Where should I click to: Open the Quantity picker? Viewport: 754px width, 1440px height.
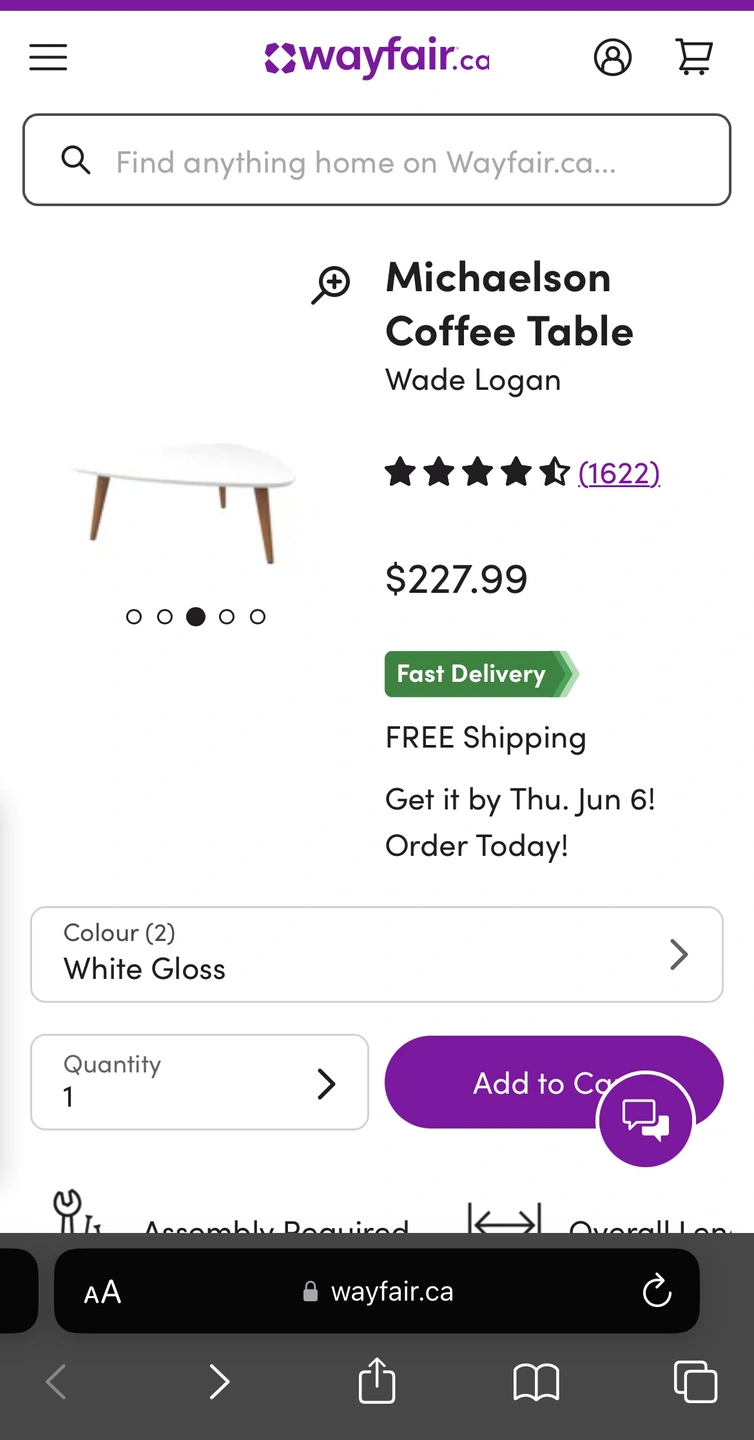(x=200, y=1082)
